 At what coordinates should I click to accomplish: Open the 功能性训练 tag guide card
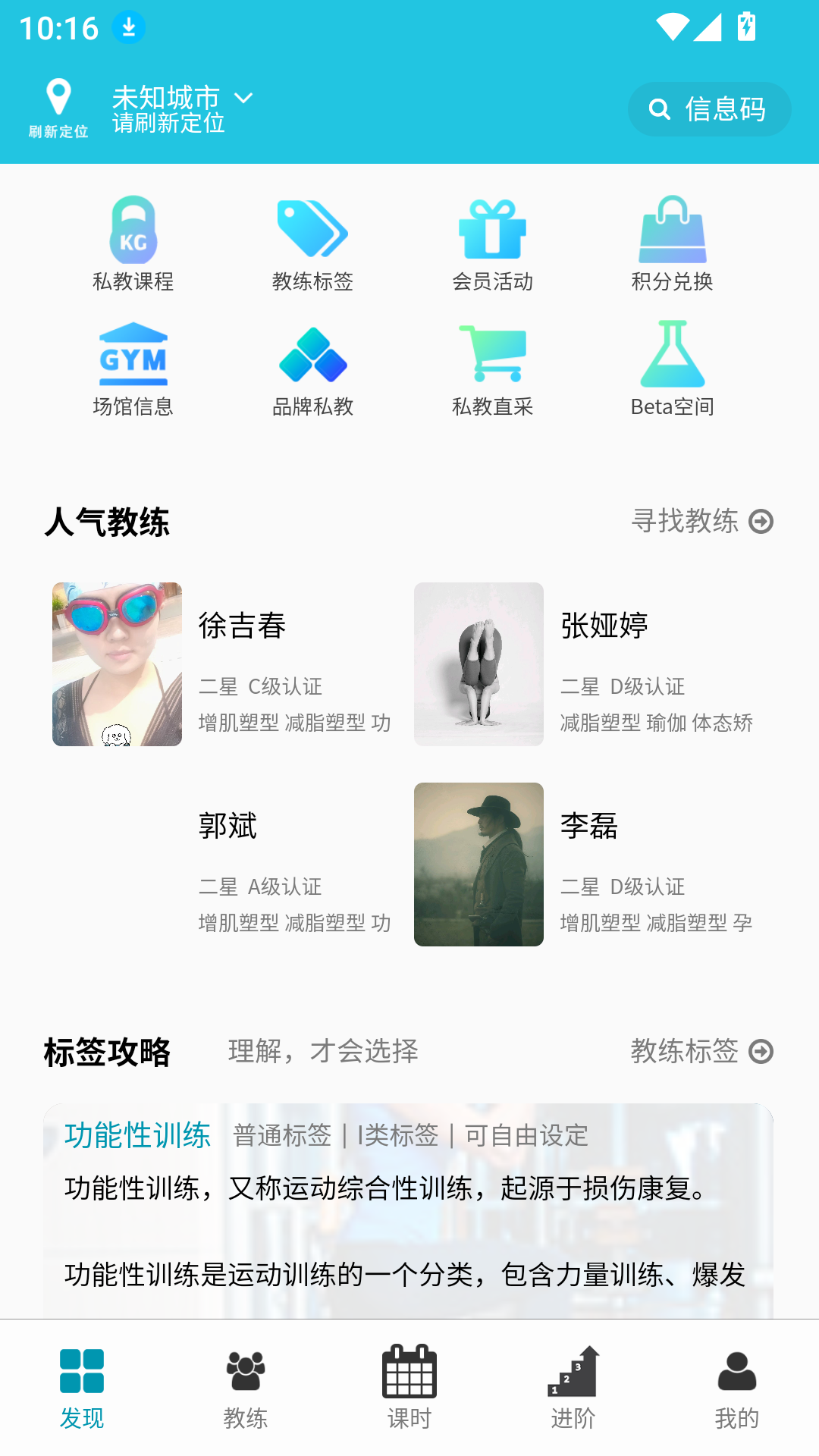[408, 1210]
